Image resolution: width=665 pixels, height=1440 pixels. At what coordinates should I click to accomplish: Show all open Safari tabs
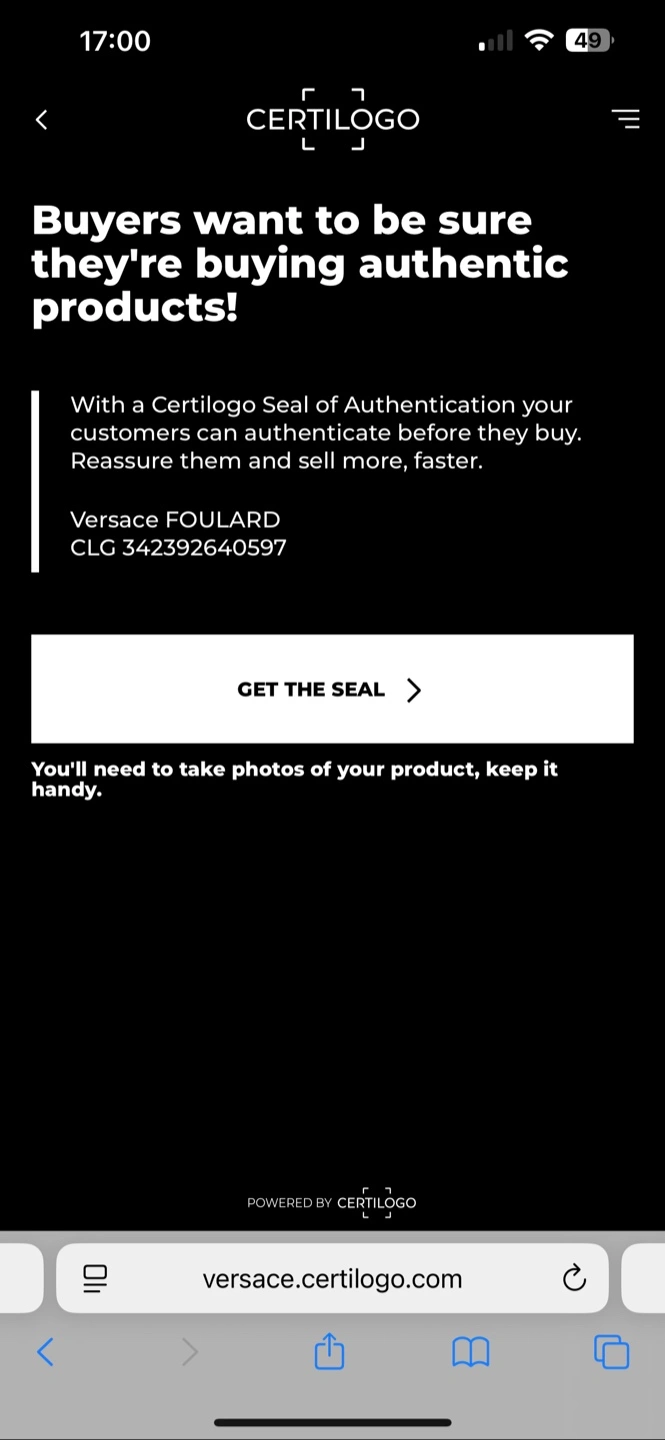612,1352
